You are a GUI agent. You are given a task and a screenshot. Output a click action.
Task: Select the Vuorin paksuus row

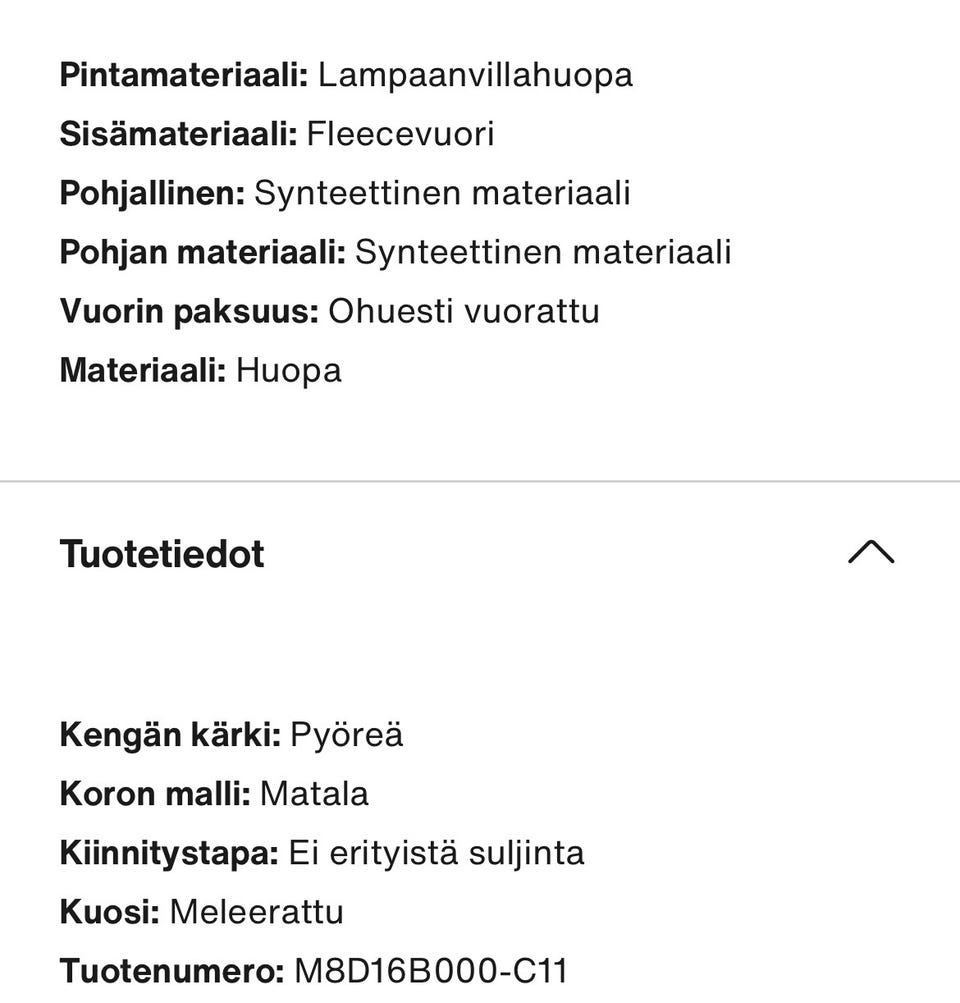330,311
